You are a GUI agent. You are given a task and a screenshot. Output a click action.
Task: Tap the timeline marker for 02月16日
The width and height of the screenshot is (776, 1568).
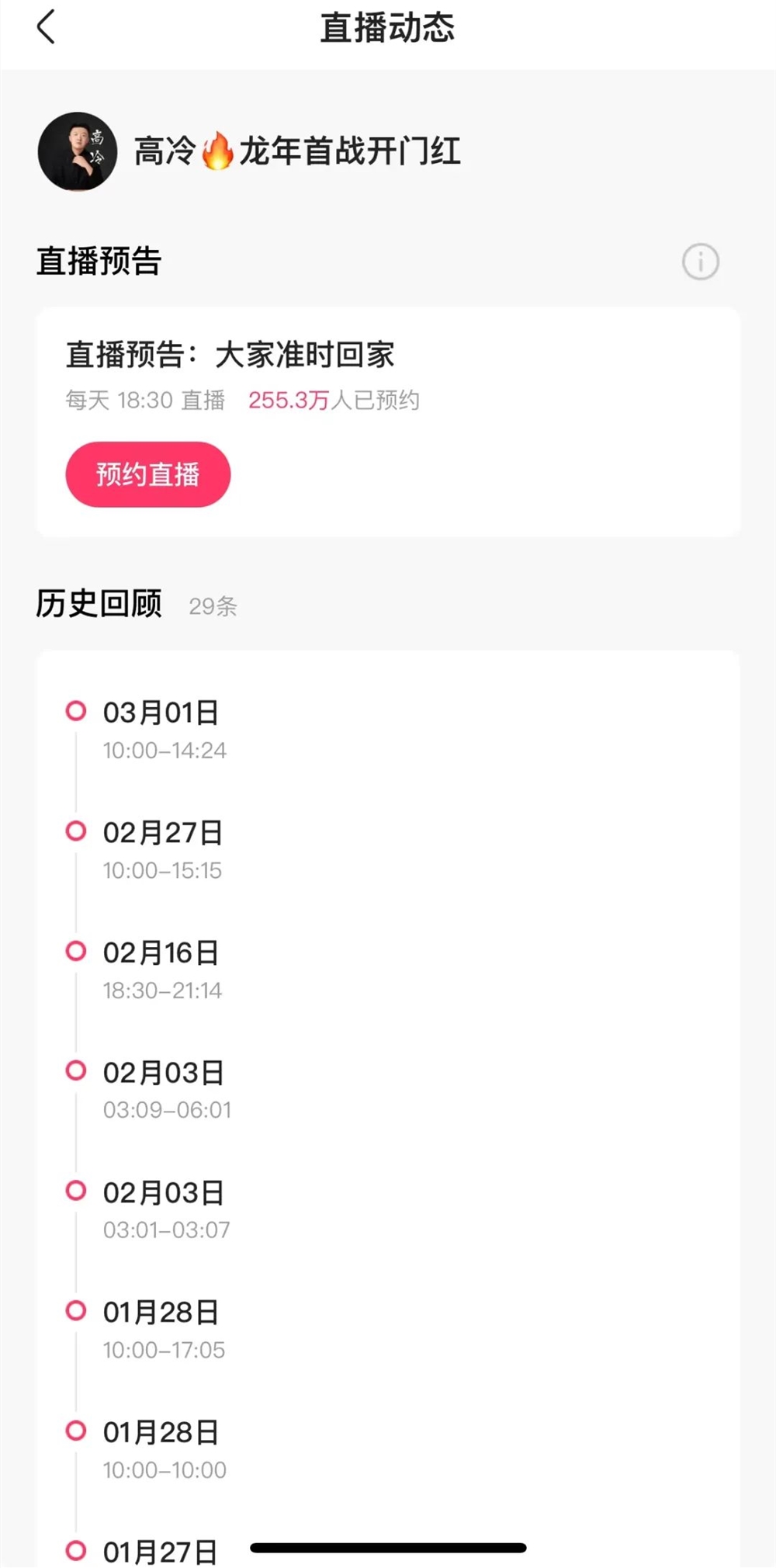tap(75, 950)
